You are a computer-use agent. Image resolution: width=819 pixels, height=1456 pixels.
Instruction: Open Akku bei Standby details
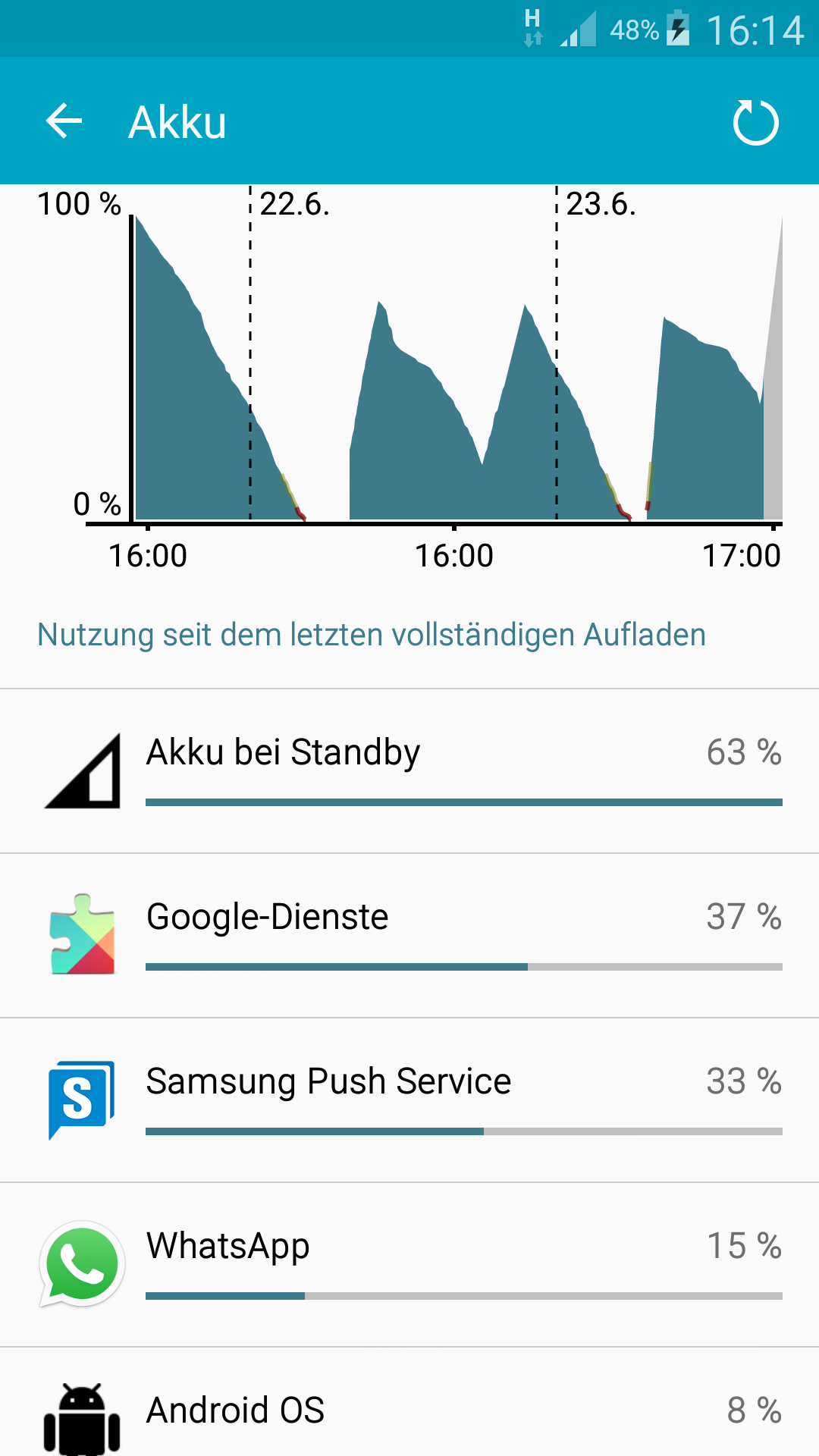[x=409, y=770]
